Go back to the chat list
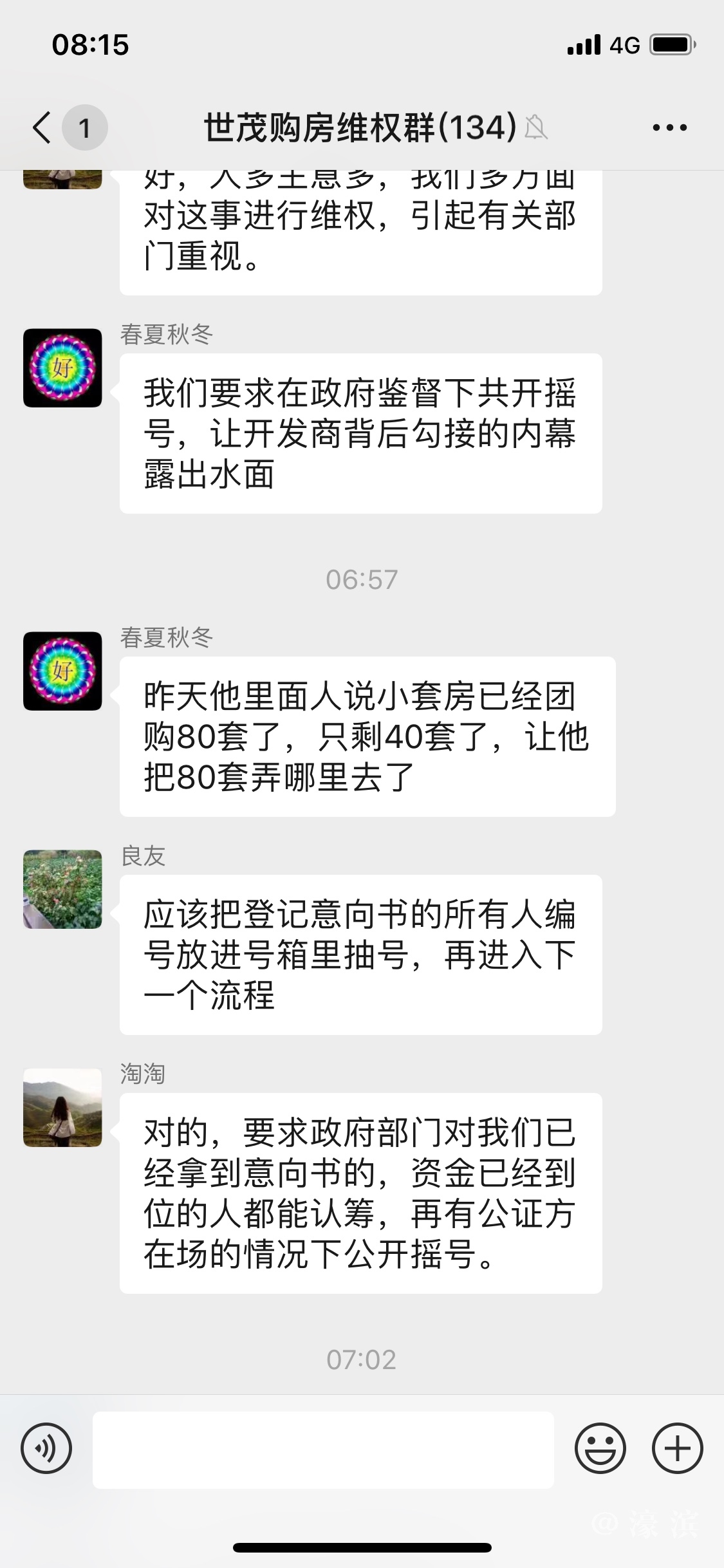The image size is (724, 1568). pyautogui.click(x=42, y=127)
